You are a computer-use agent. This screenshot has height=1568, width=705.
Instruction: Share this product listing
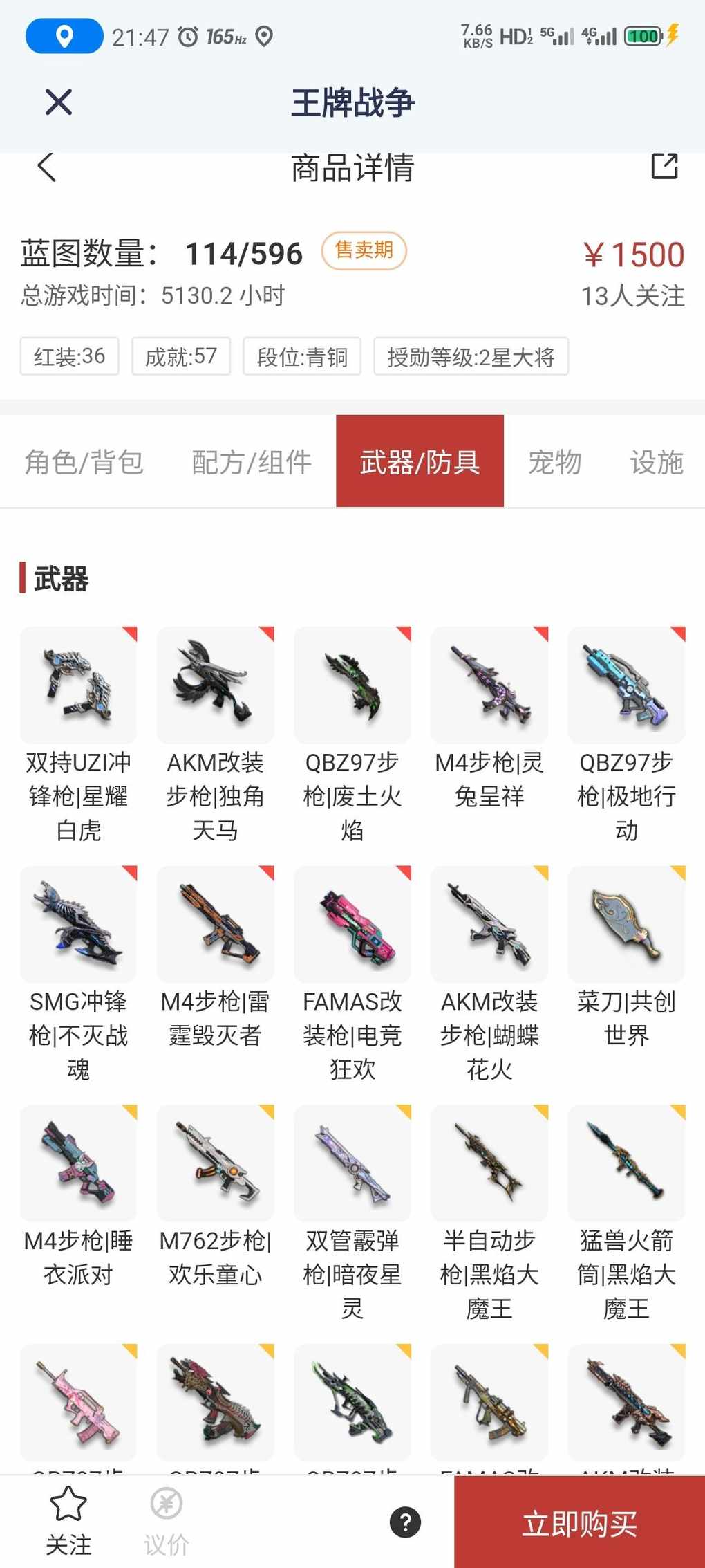click(664, 166)
